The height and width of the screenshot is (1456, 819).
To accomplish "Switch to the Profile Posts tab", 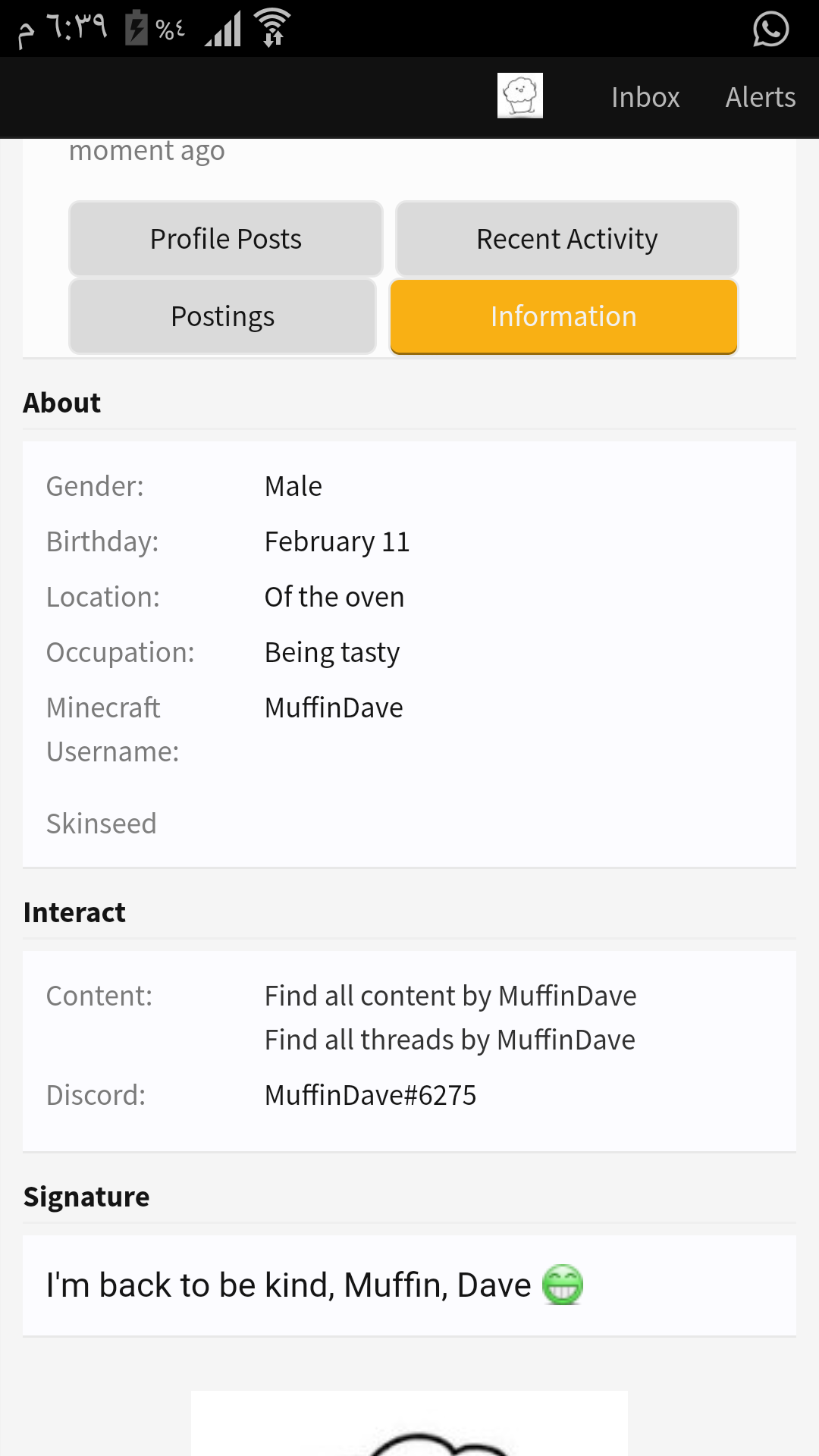I will coord(226,239).
